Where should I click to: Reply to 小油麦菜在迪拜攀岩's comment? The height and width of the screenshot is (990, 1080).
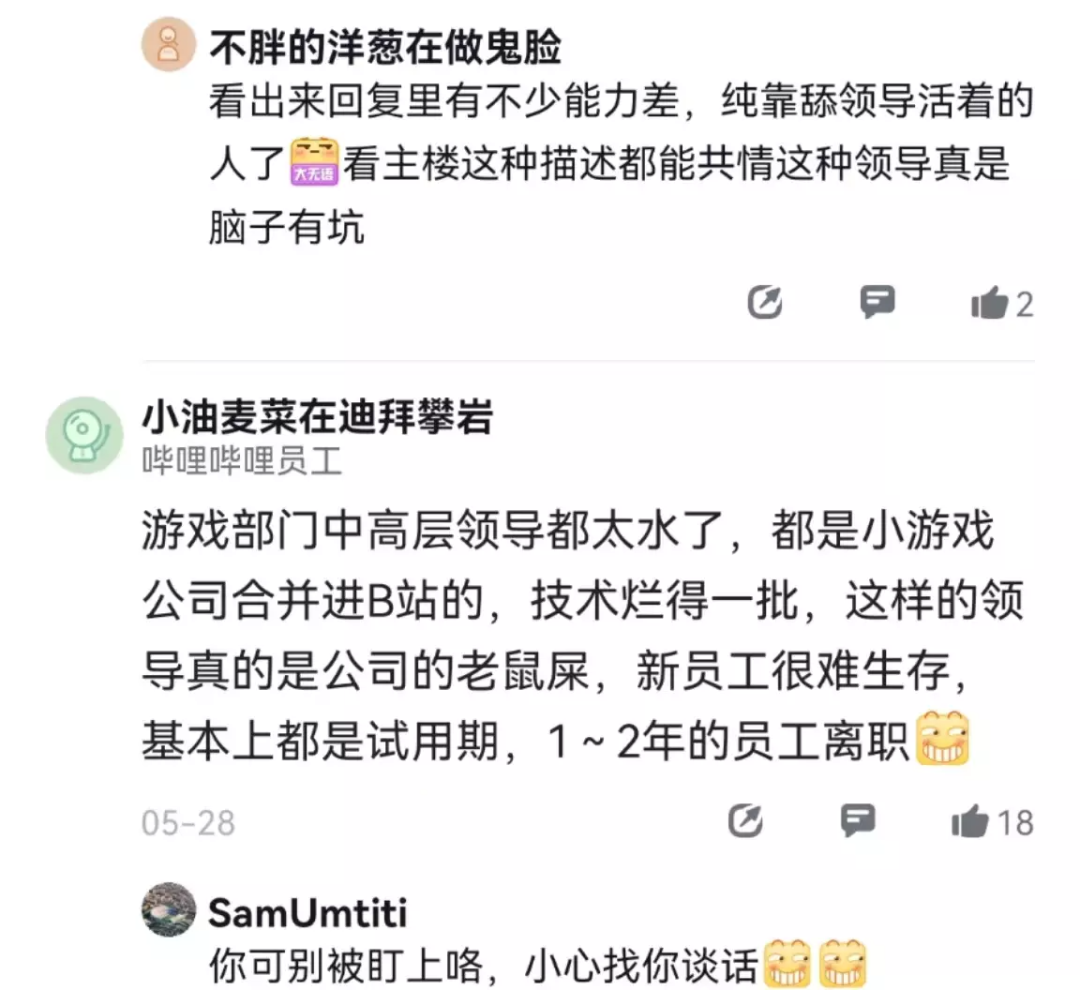[x=858, y=820]
